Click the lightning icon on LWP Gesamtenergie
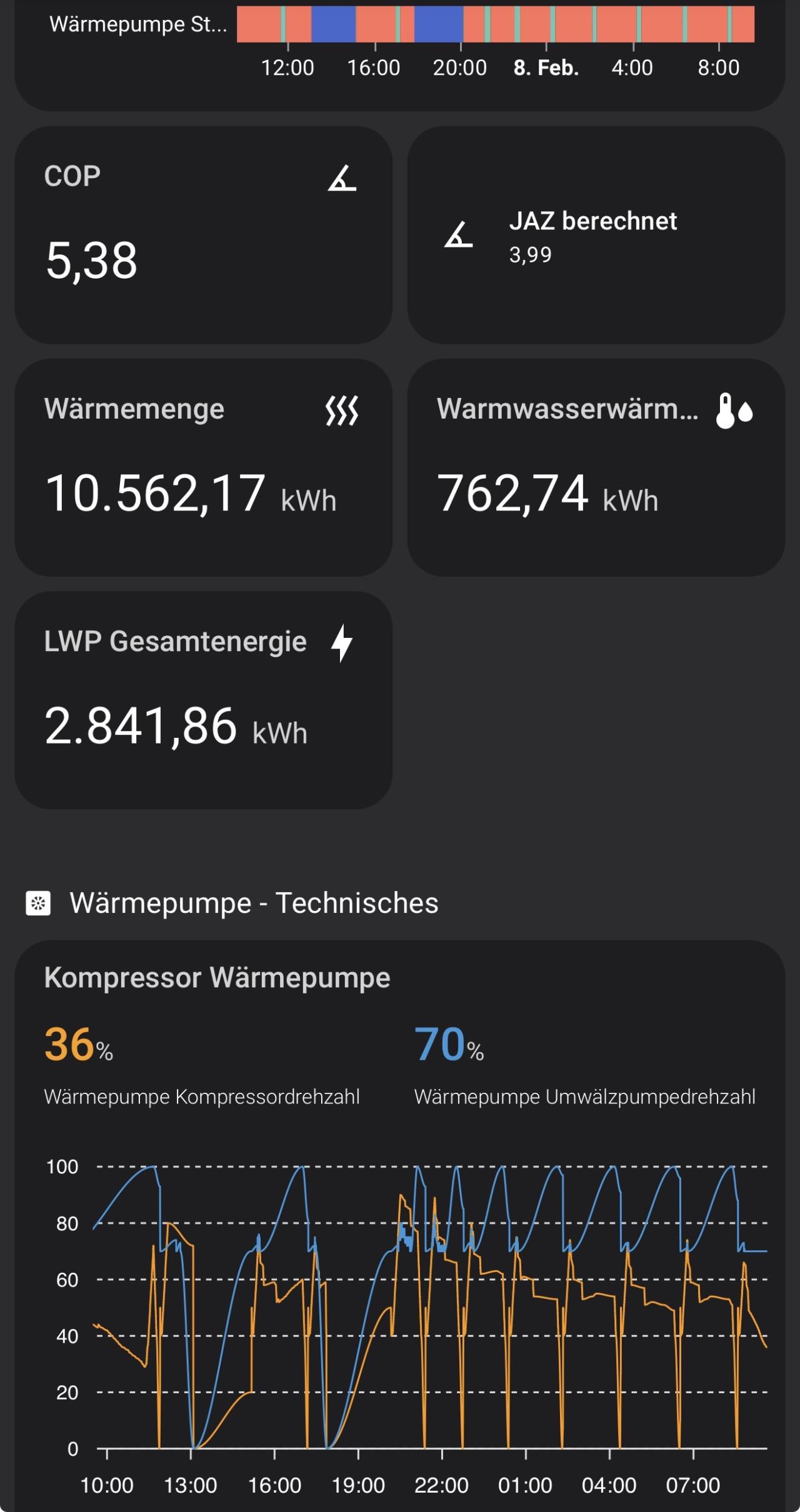 point(342,644)
